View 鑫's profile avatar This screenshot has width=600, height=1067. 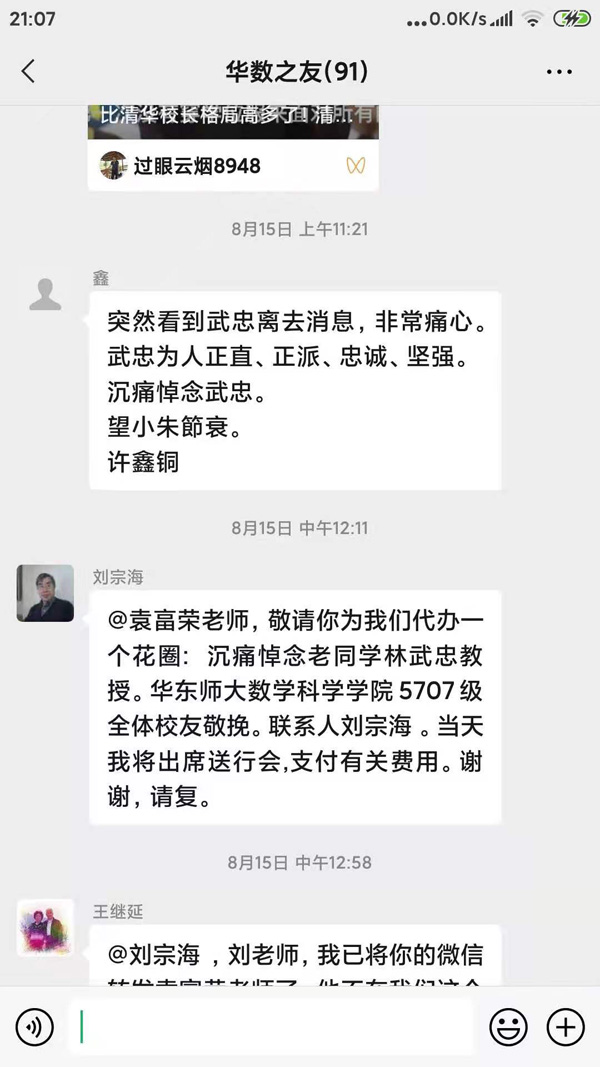pyautogui.click(x=45, y=295)
